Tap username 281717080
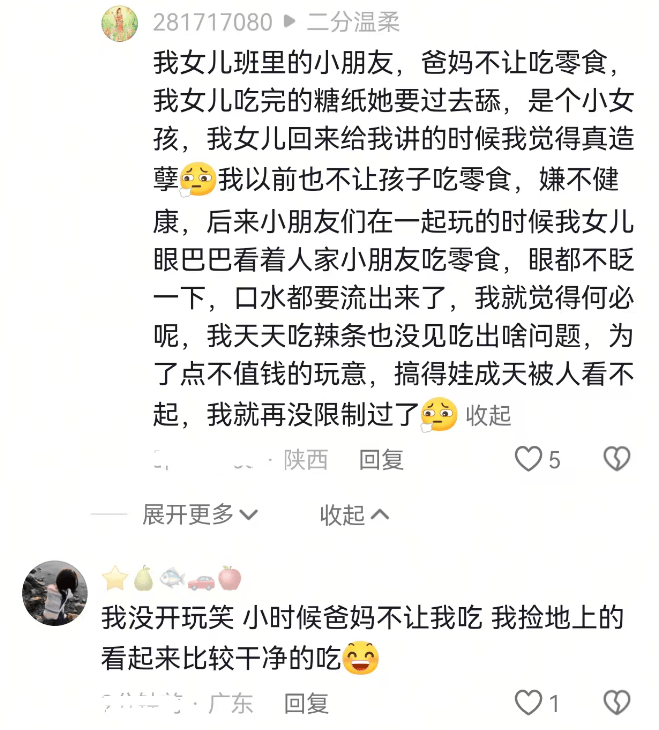Image resolution: width=659 pixels, height=730 pixels. click(x=211, y=22)
